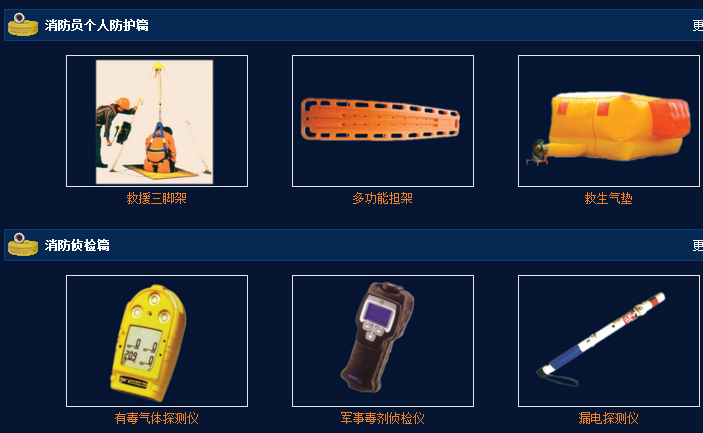View the 军事毒剂侦检仪 product image
This screenshot has width=703, height=433.
click(382, 341)
